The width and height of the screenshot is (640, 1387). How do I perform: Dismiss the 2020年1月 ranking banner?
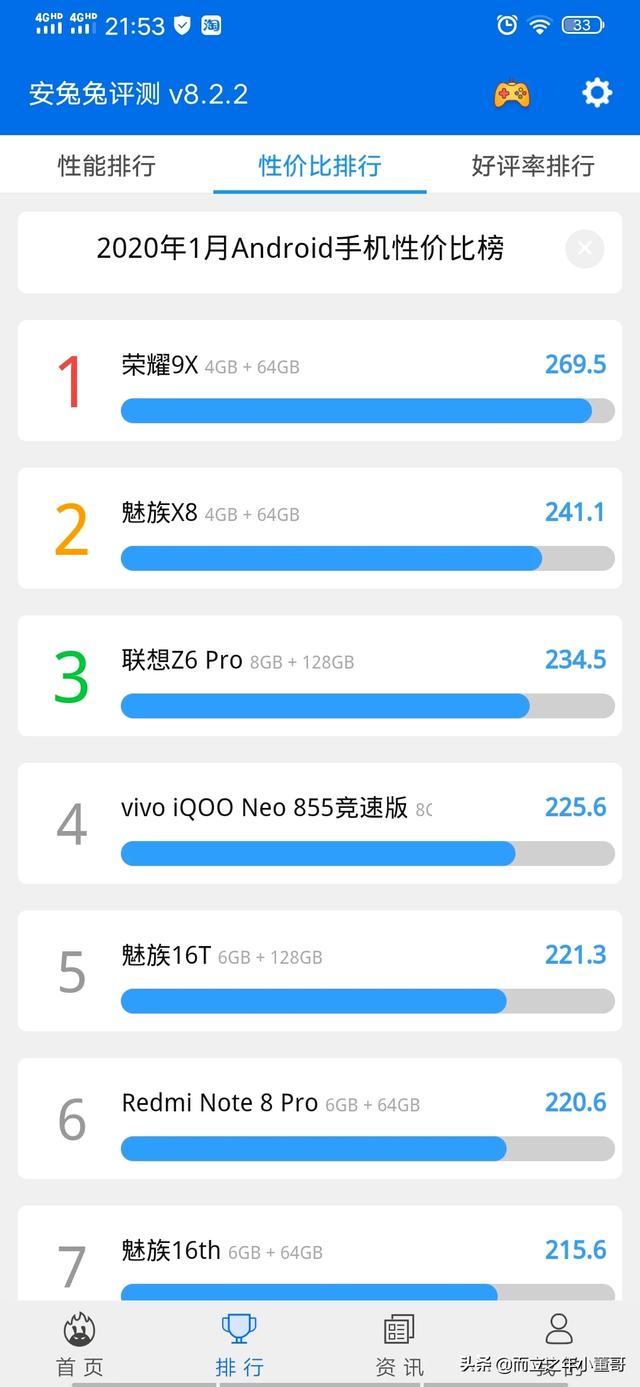point(585,248)
